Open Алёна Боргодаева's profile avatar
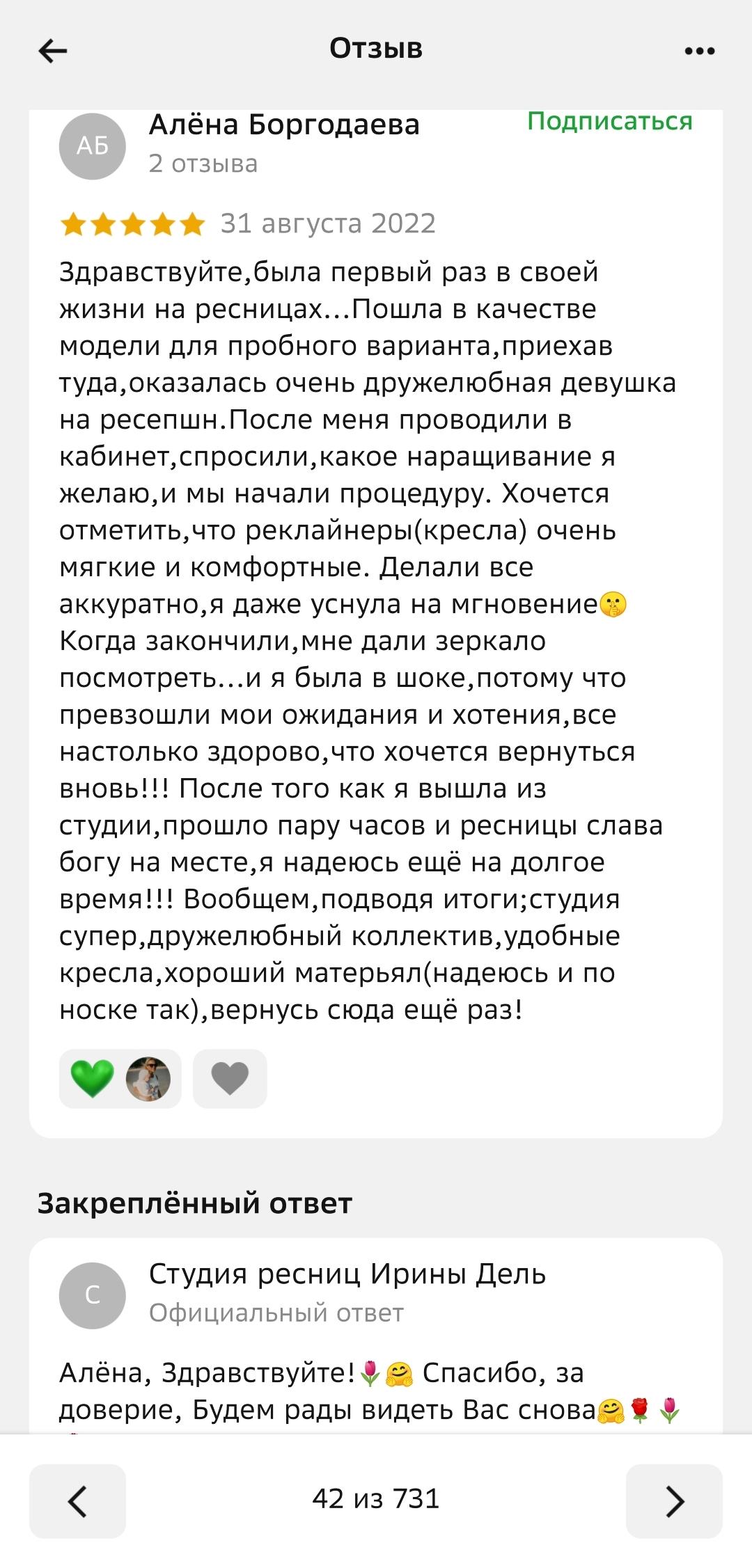Viewport: 752px width, 1568px height. [93, 146]
